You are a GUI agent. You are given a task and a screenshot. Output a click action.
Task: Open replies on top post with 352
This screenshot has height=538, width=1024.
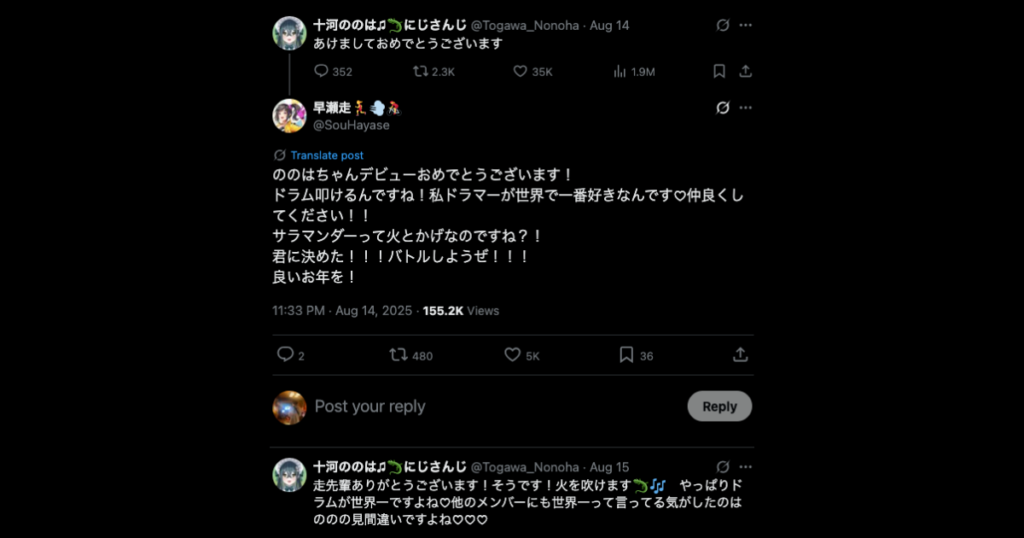321,71
